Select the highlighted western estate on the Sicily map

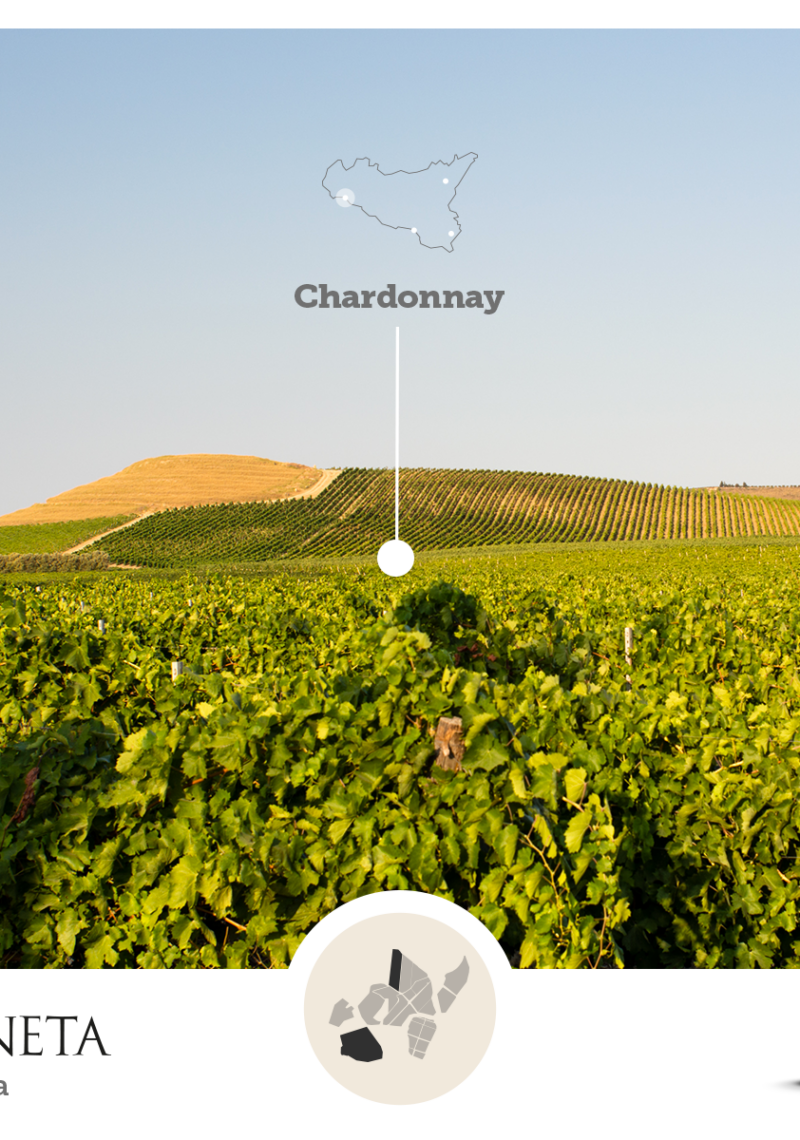click(345, 198)
